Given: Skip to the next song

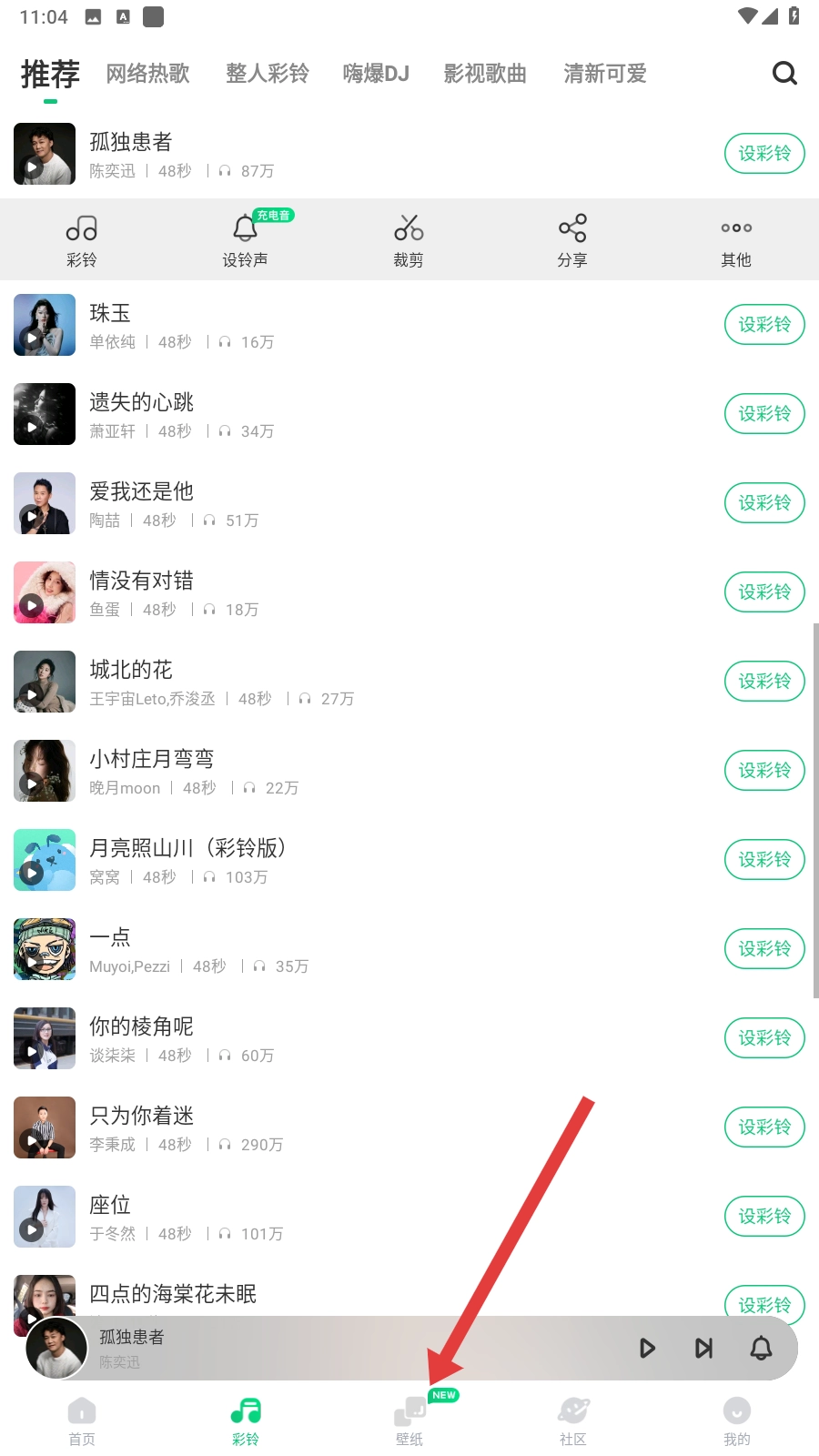Looking at the screenshot, I should [x=703, y=1348].
